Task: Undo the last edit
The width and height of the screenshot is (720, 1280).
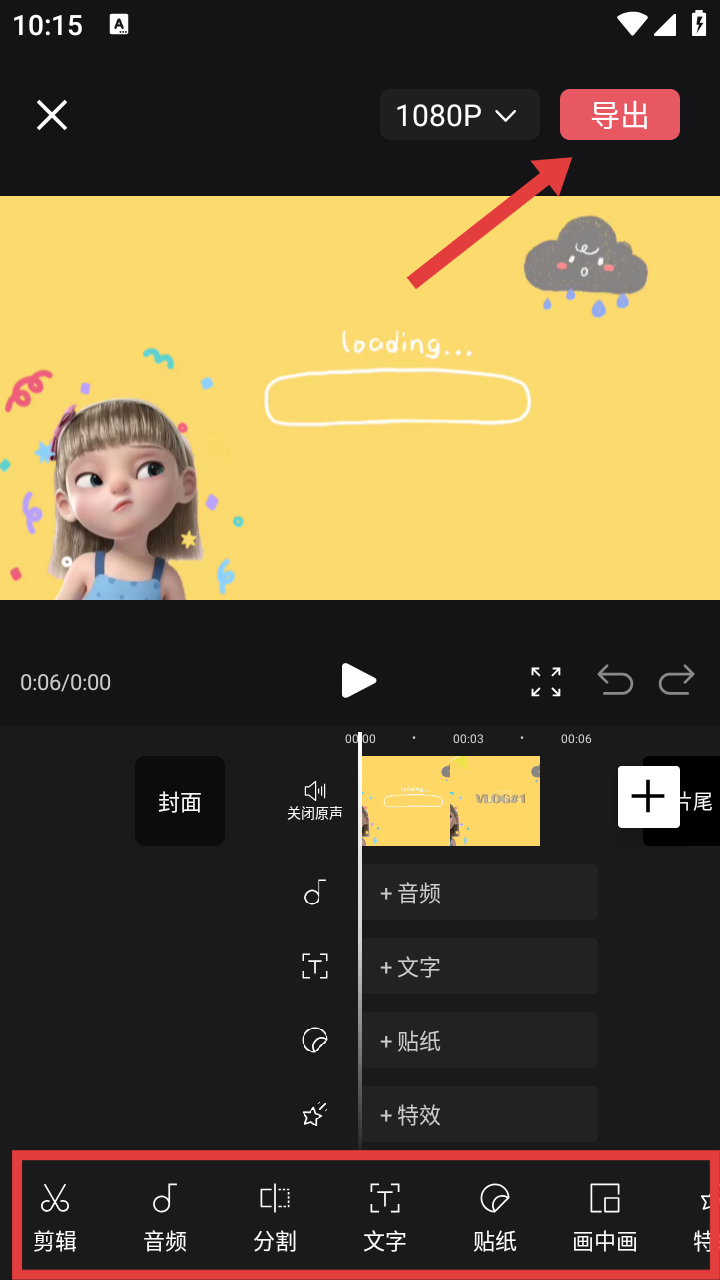Action: [x=615, y=681]
